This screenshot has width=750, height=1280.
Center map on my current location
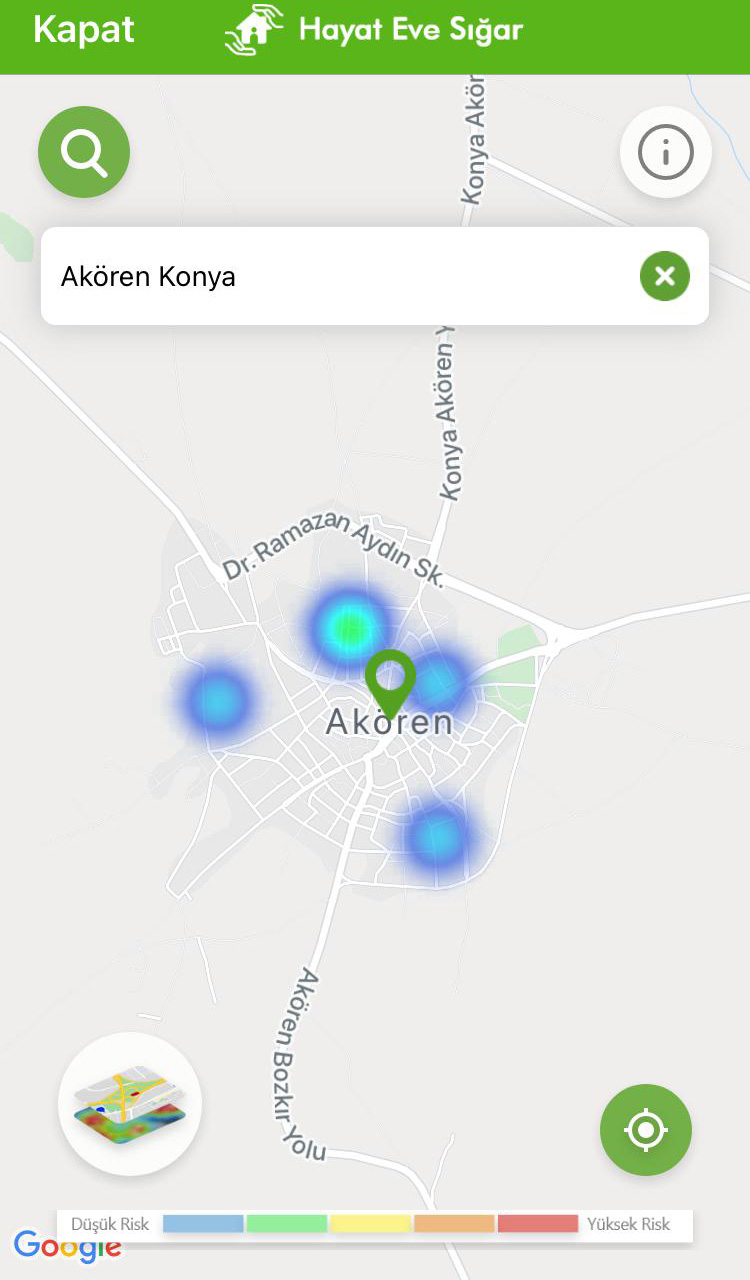coord(645,1129)
